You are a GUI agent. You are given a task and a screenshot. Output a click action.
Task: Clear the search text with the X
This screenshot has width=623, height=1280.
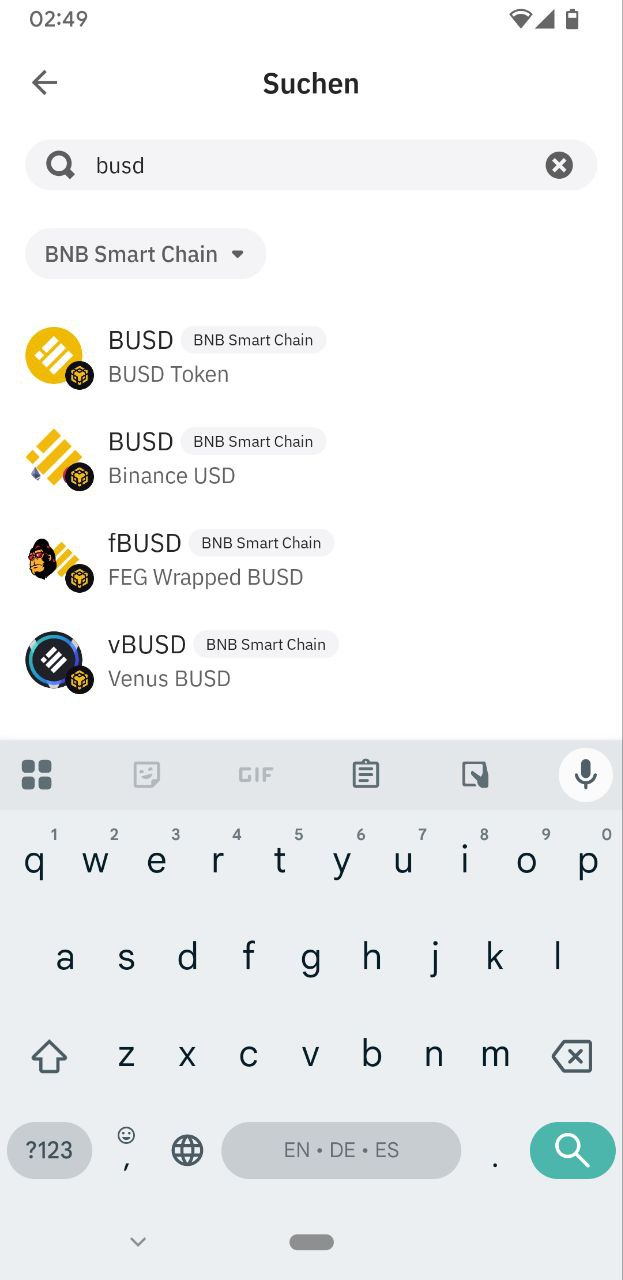pos(559,165)
